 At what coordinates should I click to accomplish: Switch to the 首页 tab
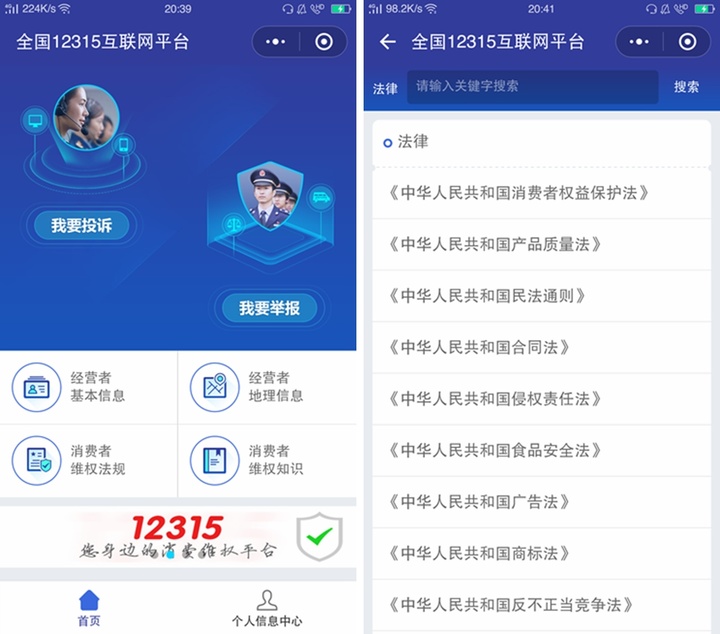(x=89, y=608)
